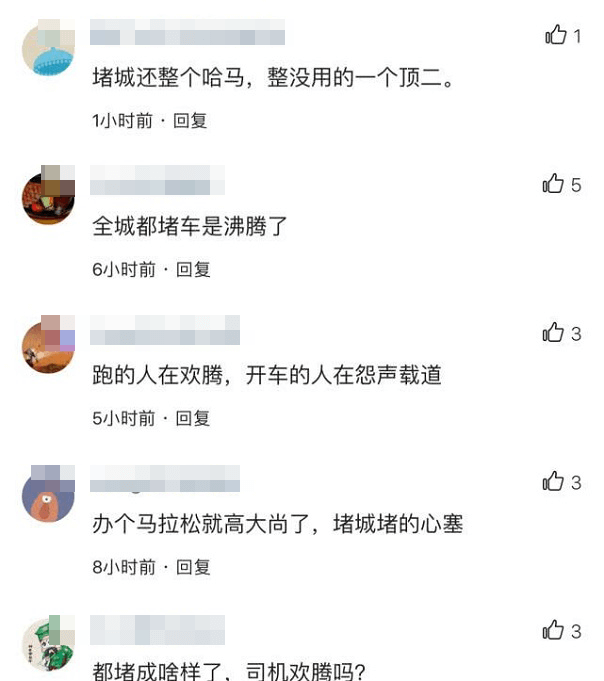Reply to the comment 全城都堵车是沸腾了
This screenshot has height=681, width=604.
(x=193, y=269)
